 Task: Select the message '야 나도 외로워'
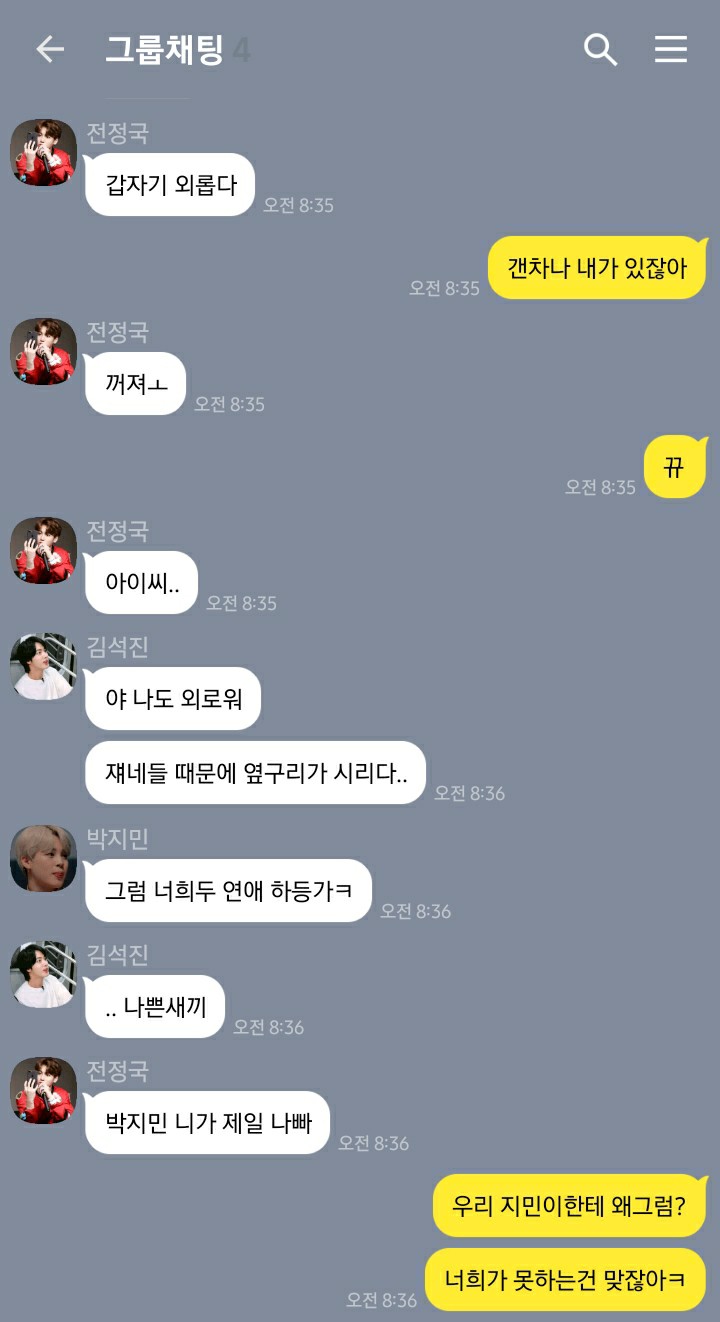pos(172,699)
